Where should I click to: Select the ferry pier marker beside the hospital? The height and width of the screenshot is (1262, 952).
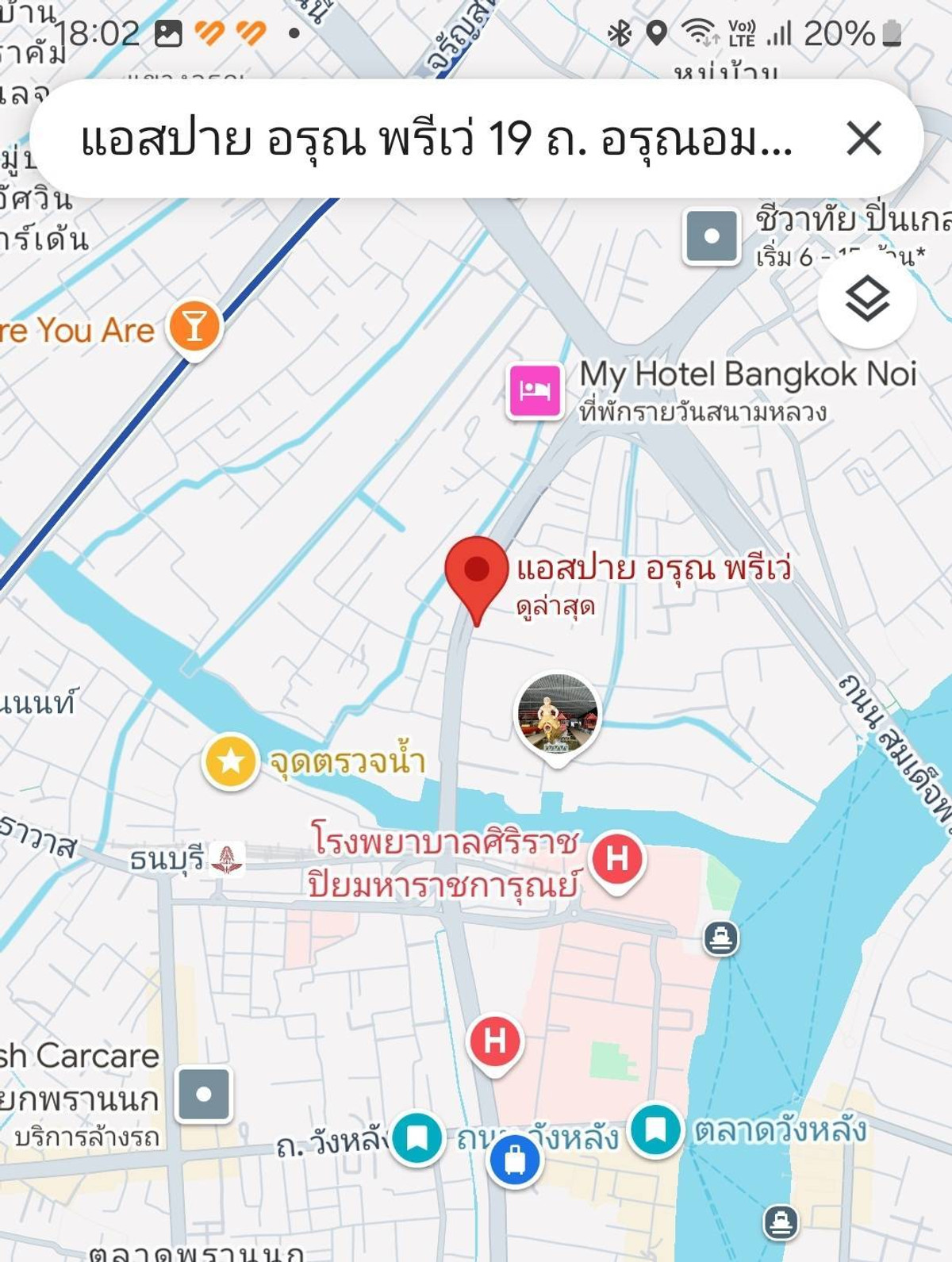click(720, 938)
